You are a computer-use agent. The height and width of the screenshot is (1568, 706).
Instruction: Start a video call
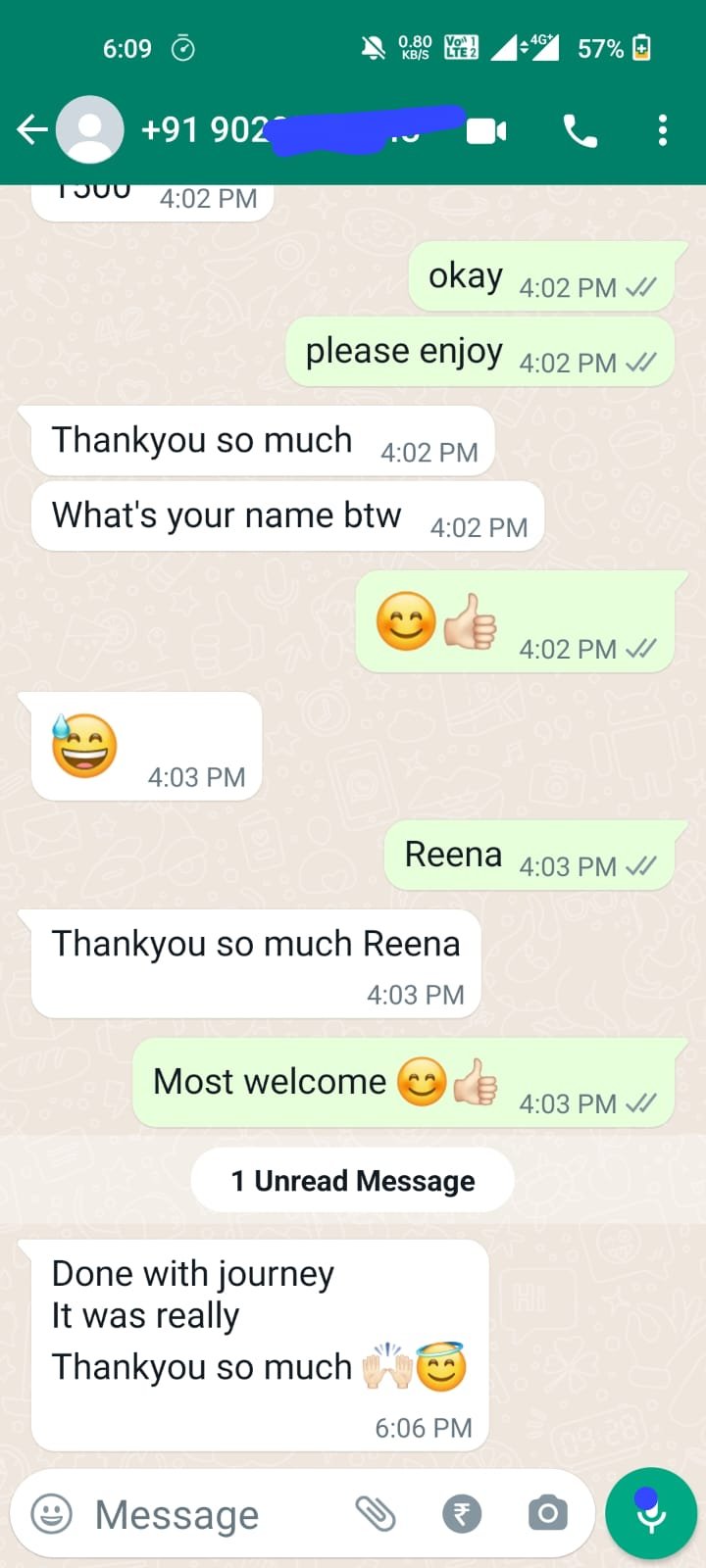click(x=486, y=130)
